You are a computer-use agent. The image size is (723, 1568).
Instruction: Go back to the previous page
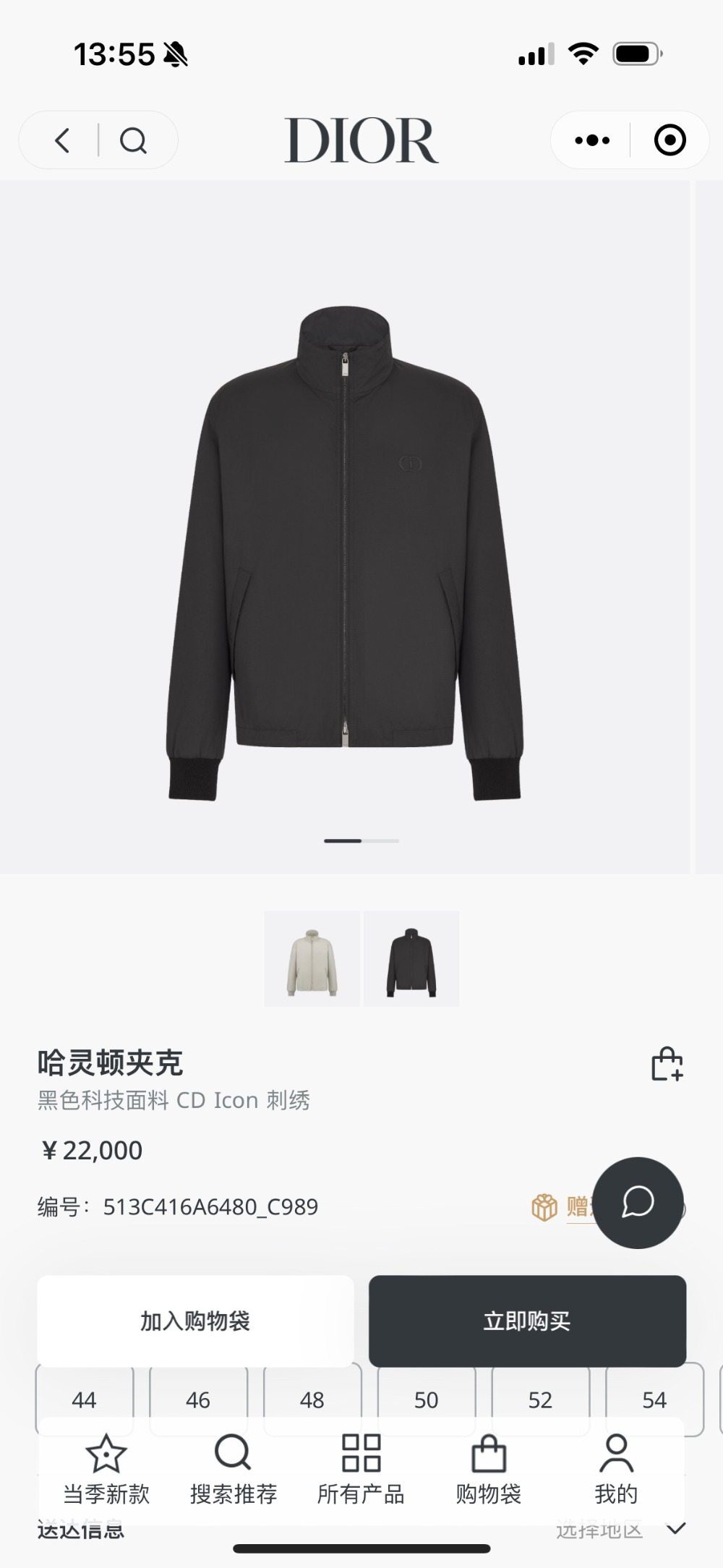pos(63,140)
